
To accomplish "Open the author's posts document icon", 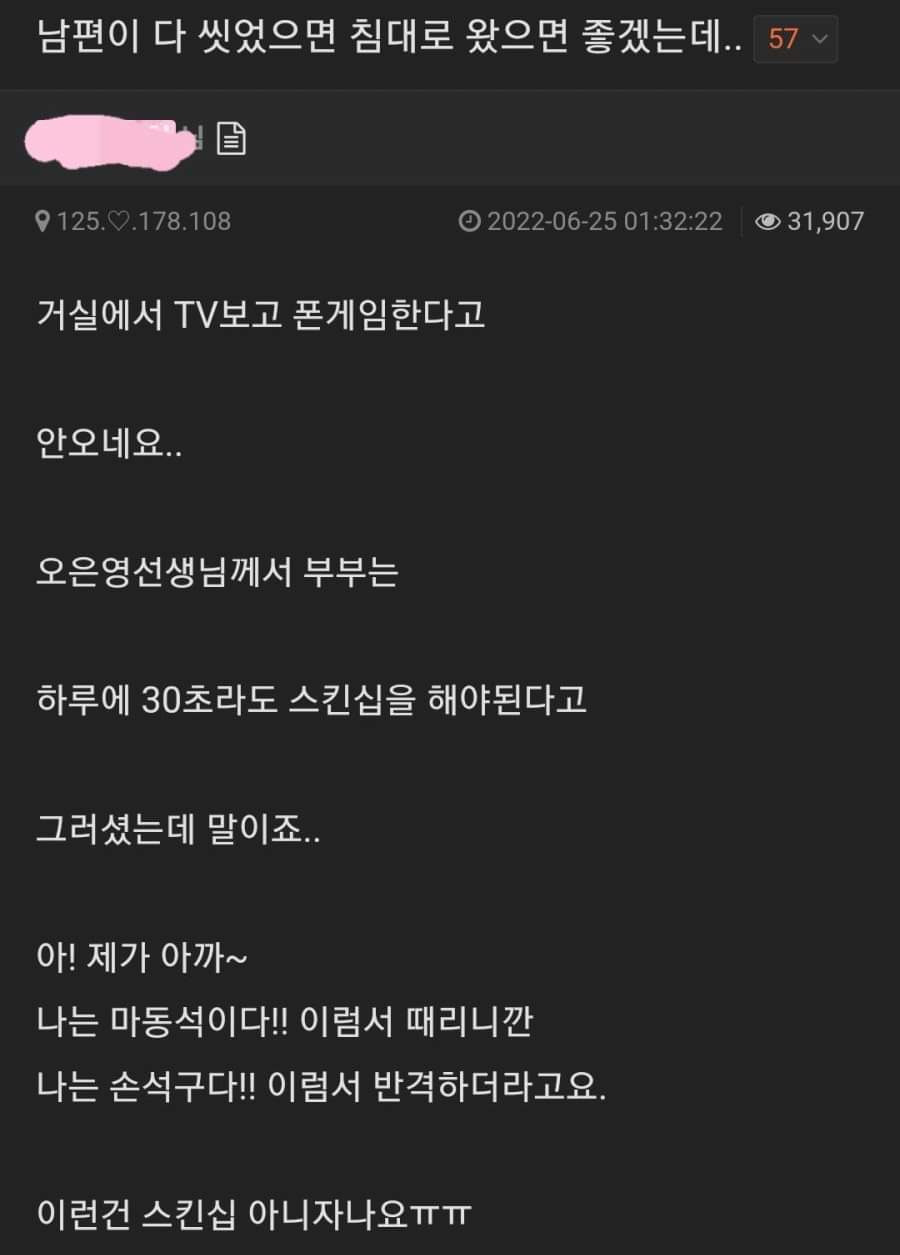I will pyautogui.click(x=231, y=140).
